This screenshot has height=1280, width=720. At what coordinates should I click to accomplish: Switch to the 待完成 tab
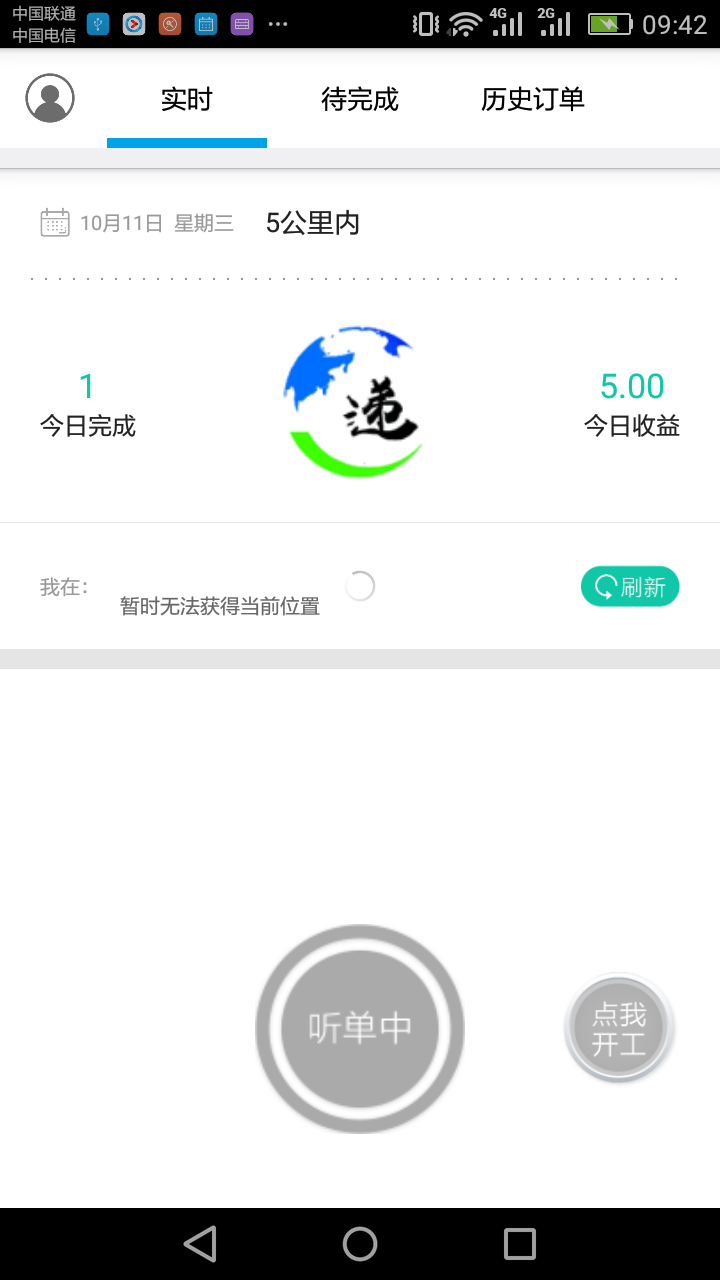[360, 100]
